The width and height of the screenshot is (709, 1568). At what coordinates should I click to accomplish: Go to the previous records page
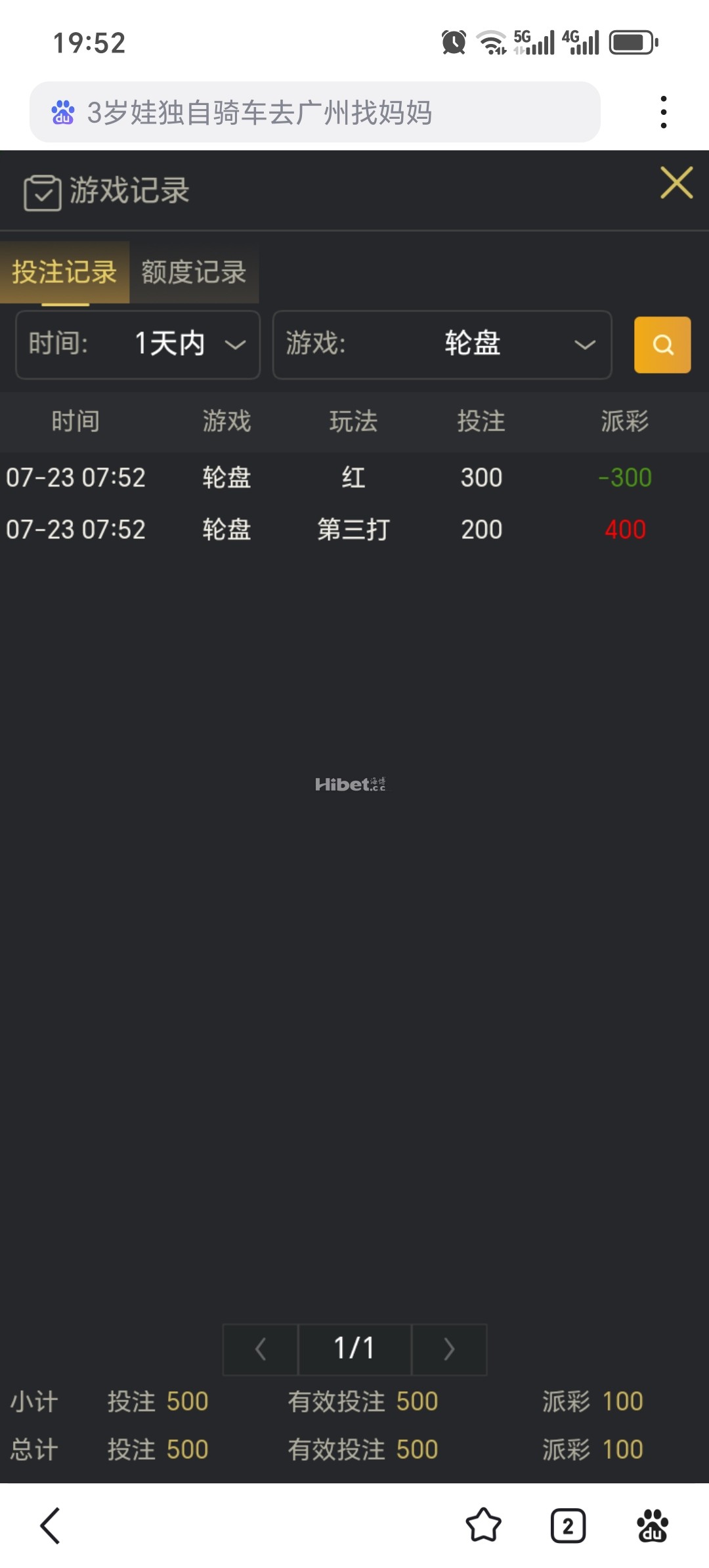pos(261,1349)
